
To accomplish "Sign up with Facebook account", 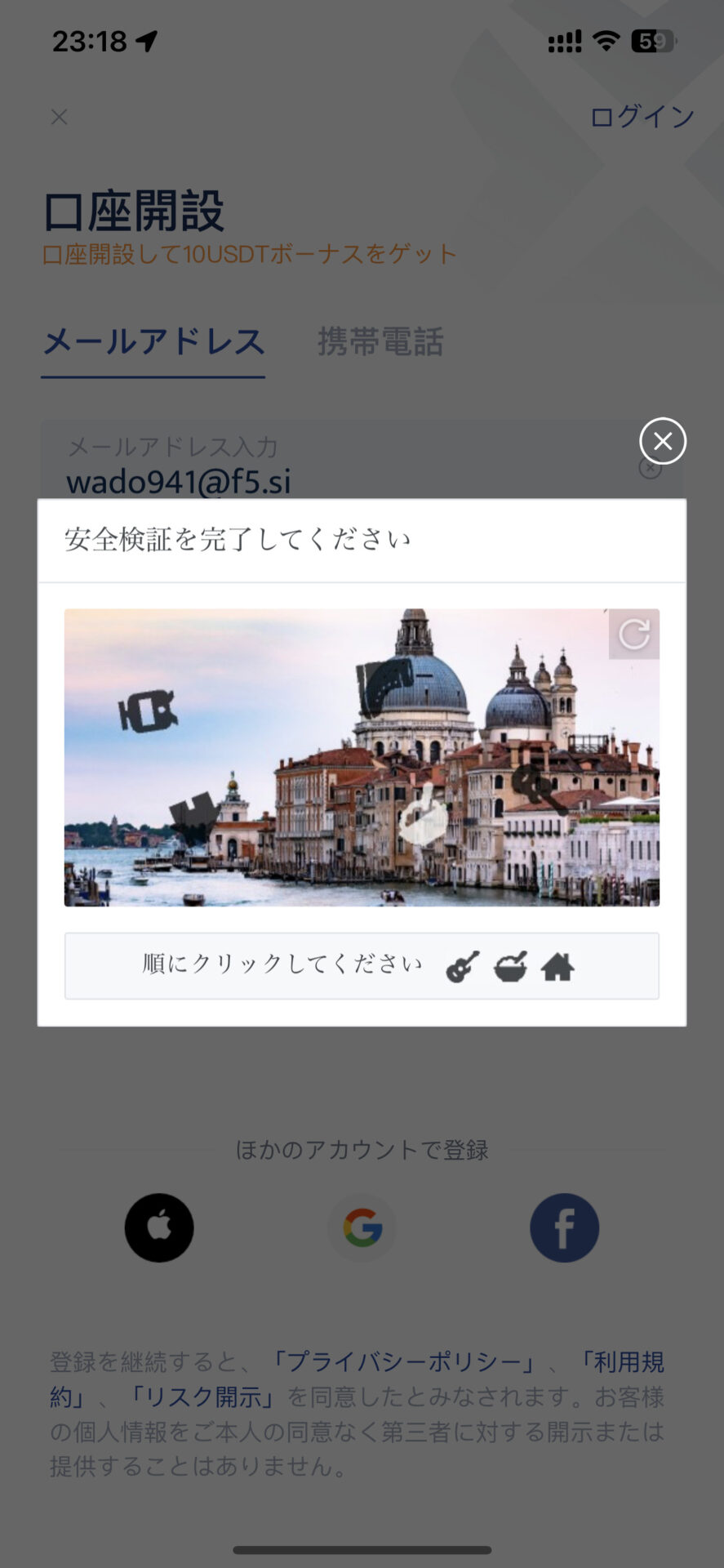I will tap(564, 1227).
